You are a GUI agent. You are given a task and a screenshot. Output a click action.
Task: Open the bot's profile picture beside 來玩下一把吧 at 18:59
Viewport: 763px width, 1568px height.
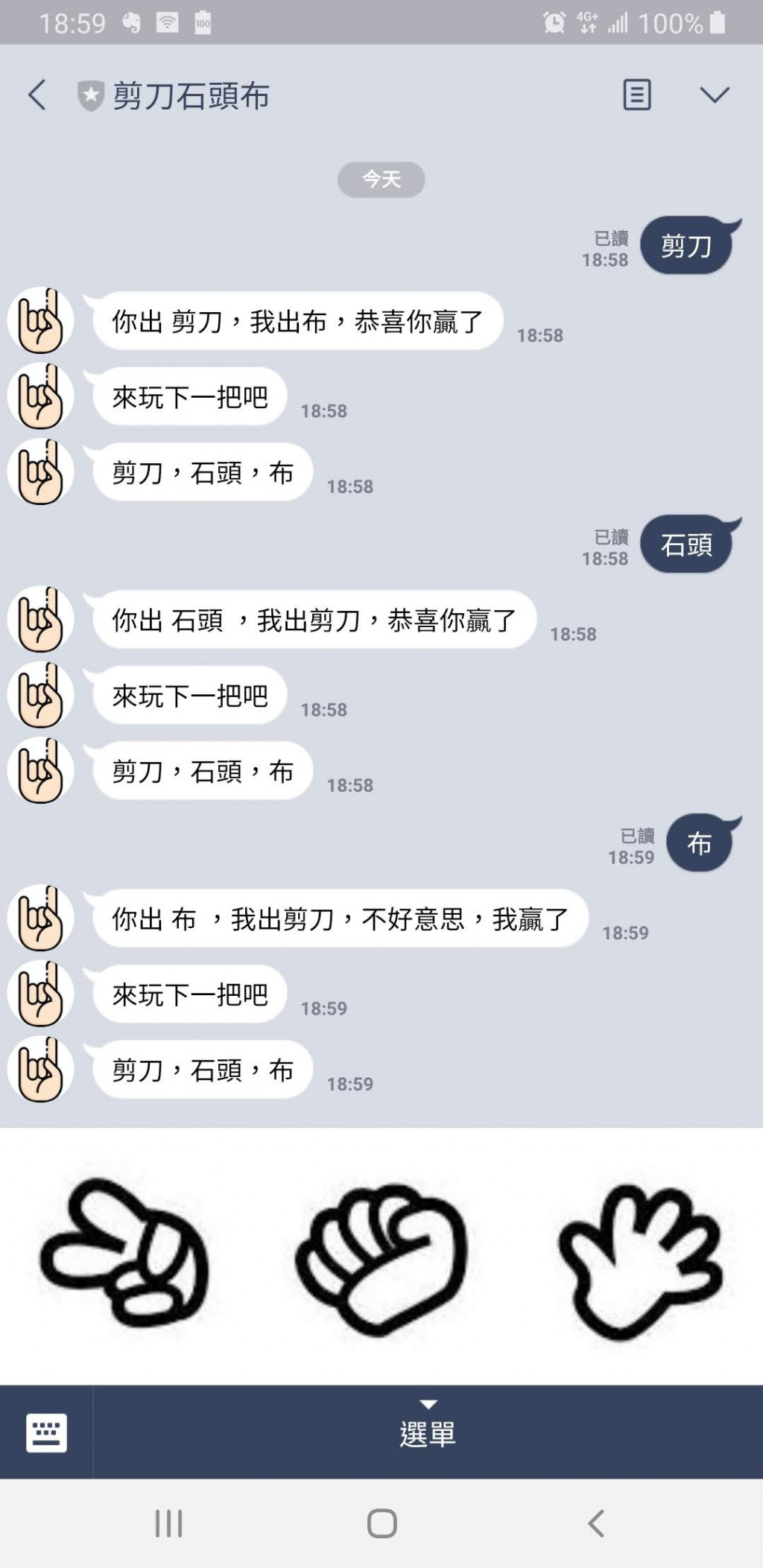tap(40, 994)
